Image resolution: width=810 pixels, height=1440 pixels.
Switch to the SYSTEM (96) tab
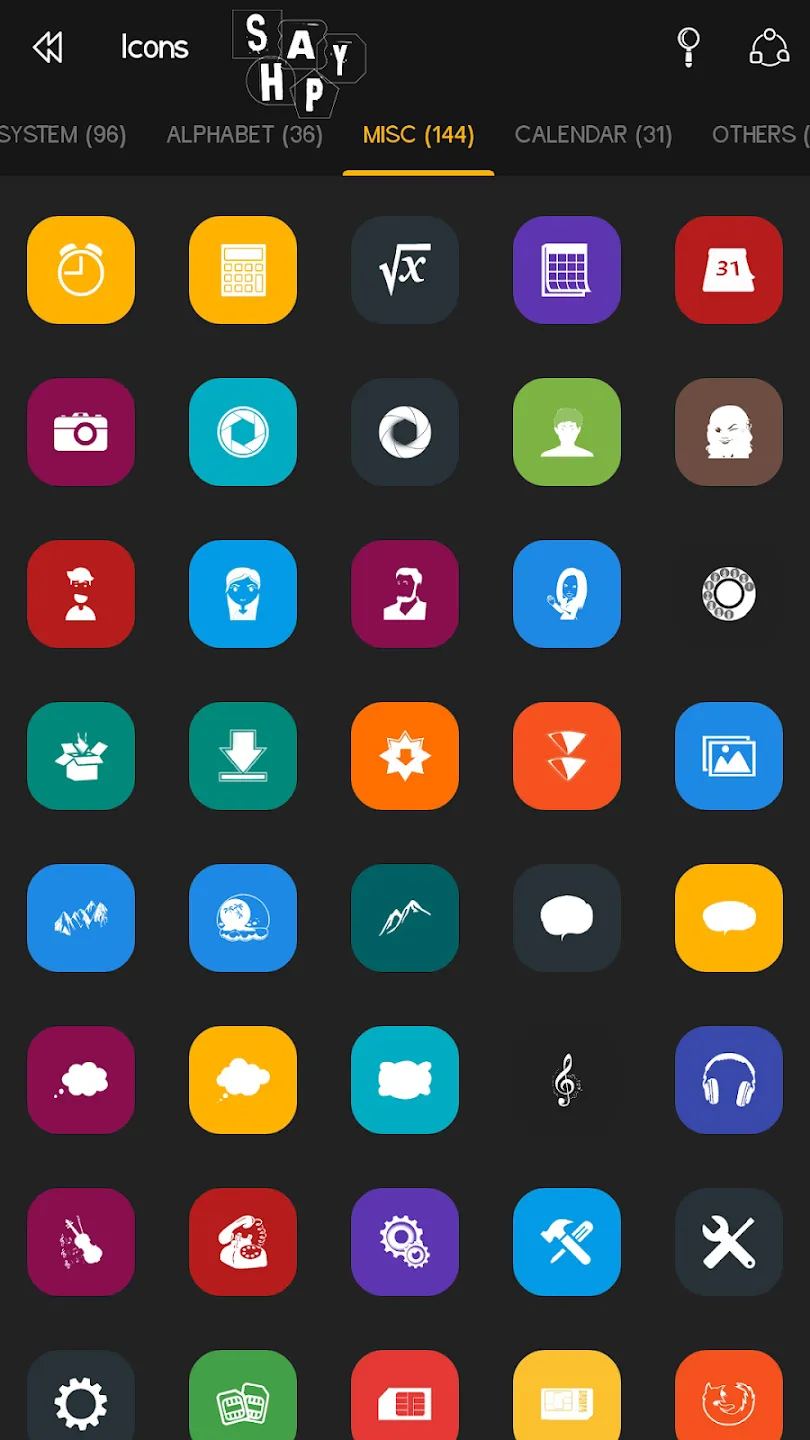click(62, 135)
